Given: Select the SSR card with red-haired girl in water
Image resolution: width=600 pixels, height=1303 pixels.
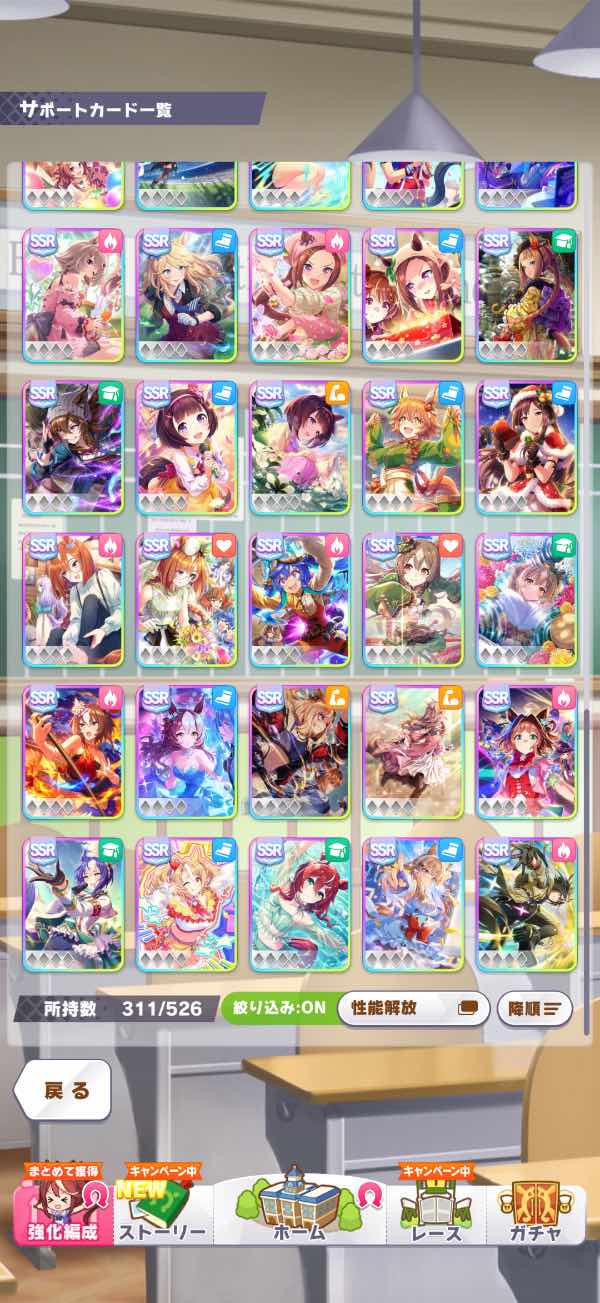Looking at the screenshot, I should click(299, 903).
